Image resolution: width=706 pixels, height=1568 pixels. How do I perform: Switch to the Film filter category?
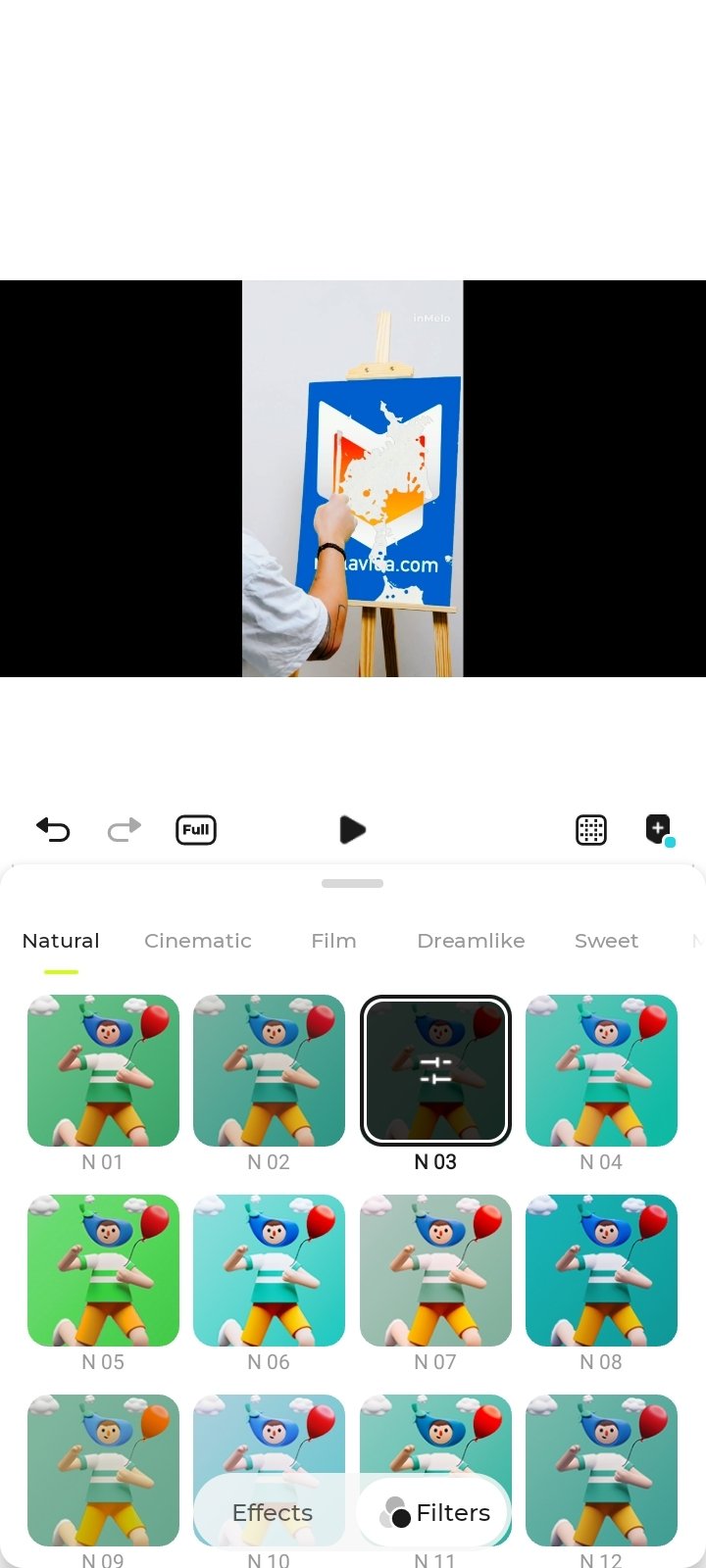(333, 941)
